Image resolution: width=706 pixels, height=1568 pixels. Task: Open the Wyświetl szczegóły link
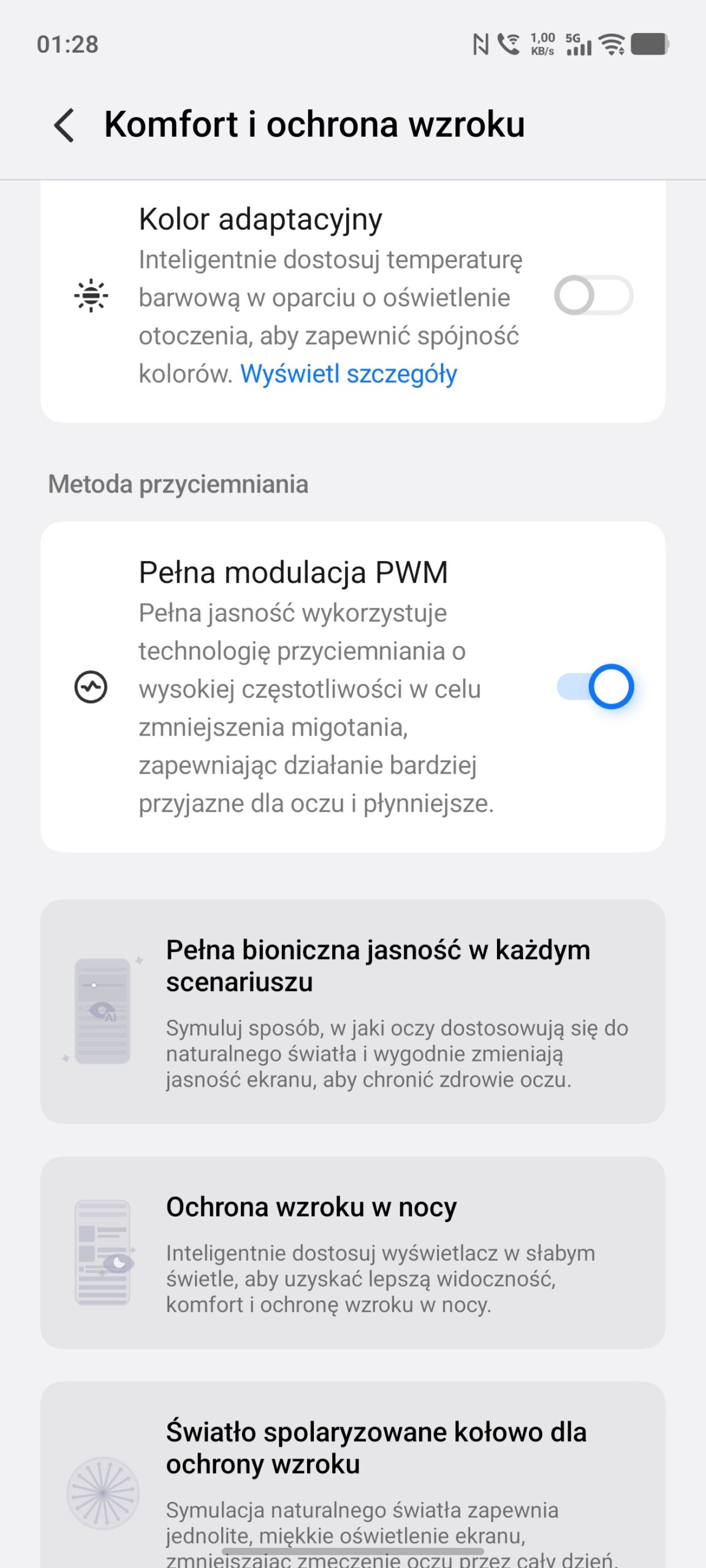coord(348,374)
